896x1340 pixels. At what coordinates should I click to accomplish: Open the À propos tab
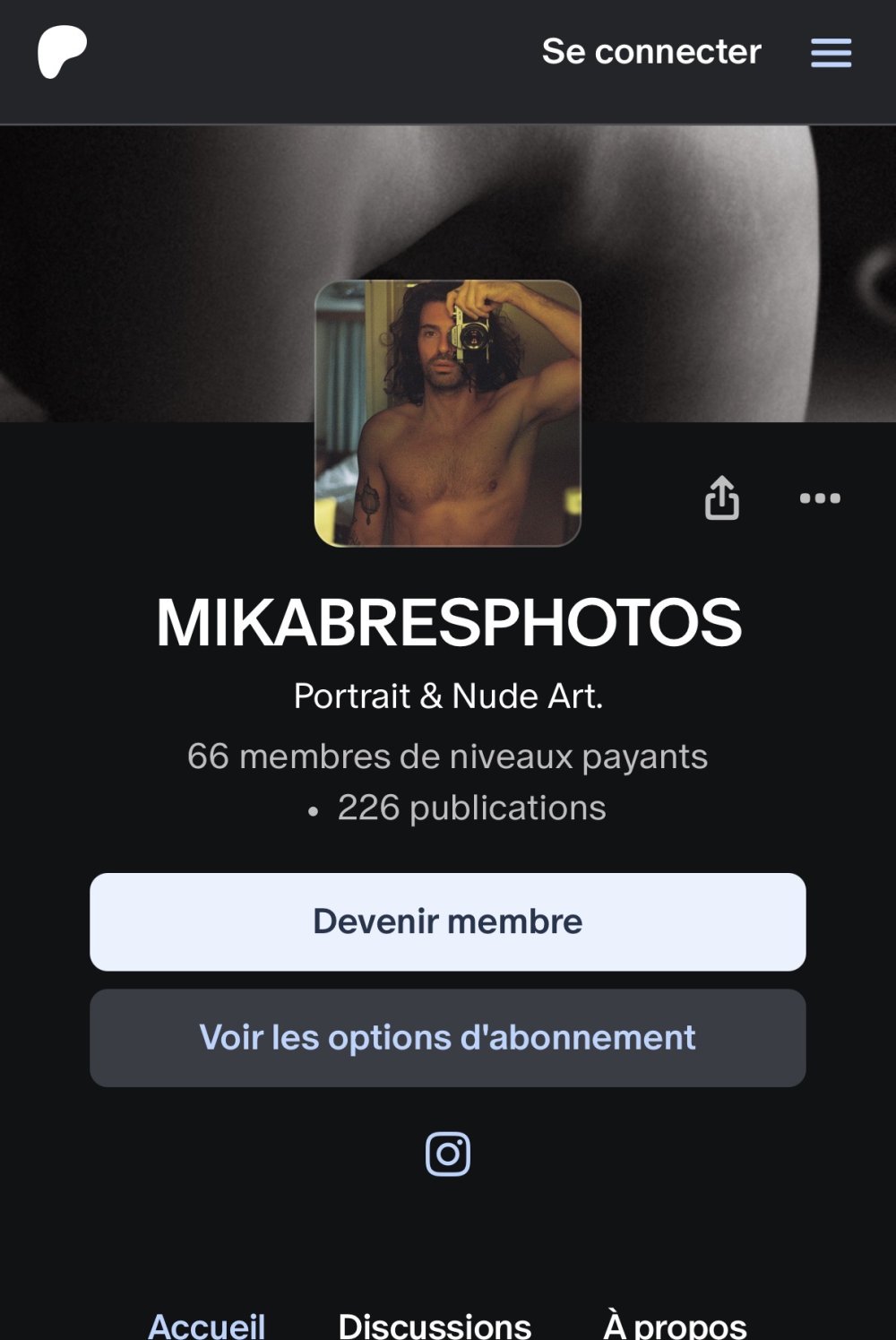[675, 1325]
